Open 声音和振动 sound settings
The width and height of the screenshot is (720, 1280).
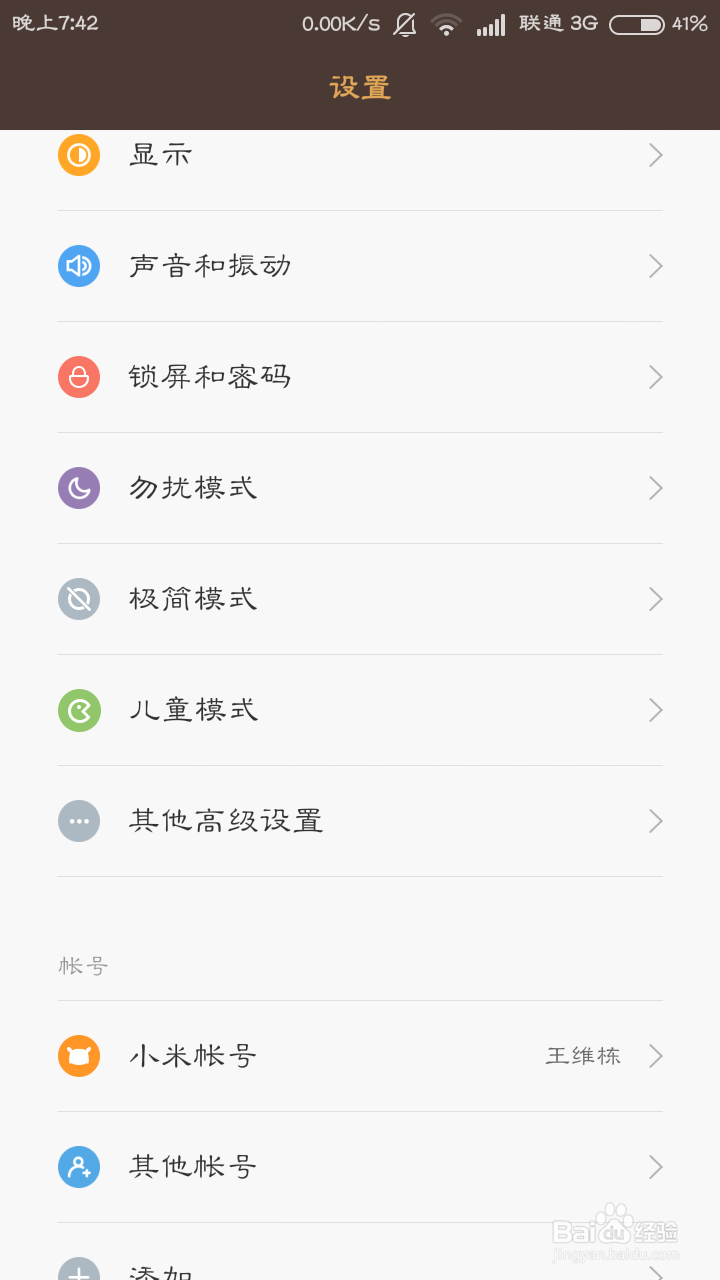click(x=360, y=266)
